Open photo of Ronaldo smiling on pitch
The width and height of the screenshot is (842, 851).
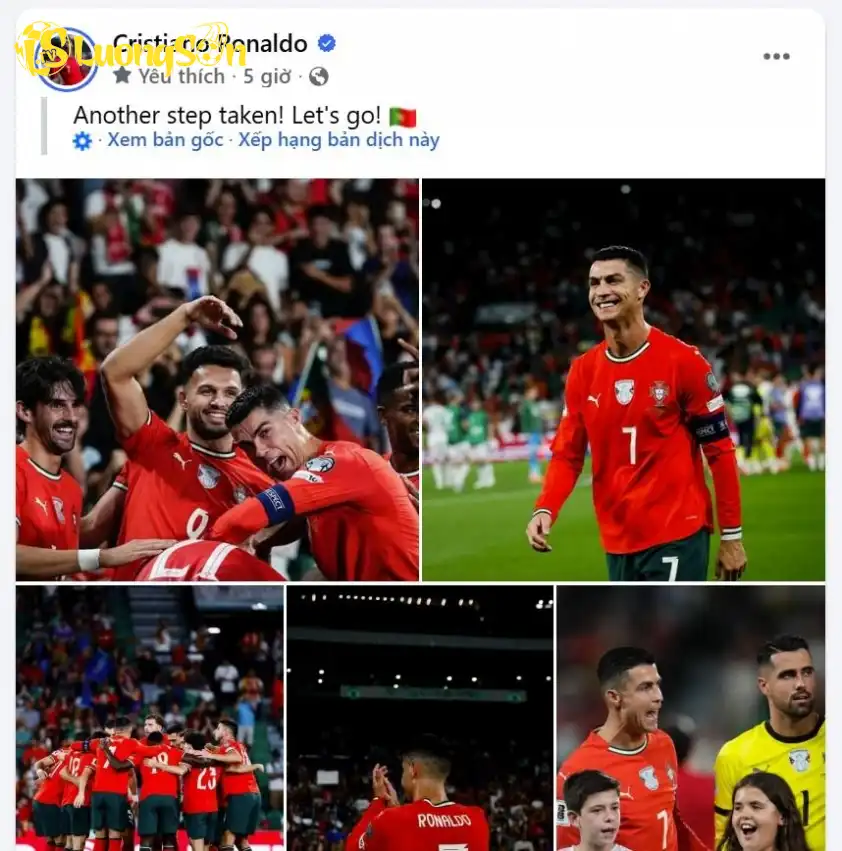tap(623, 380)
